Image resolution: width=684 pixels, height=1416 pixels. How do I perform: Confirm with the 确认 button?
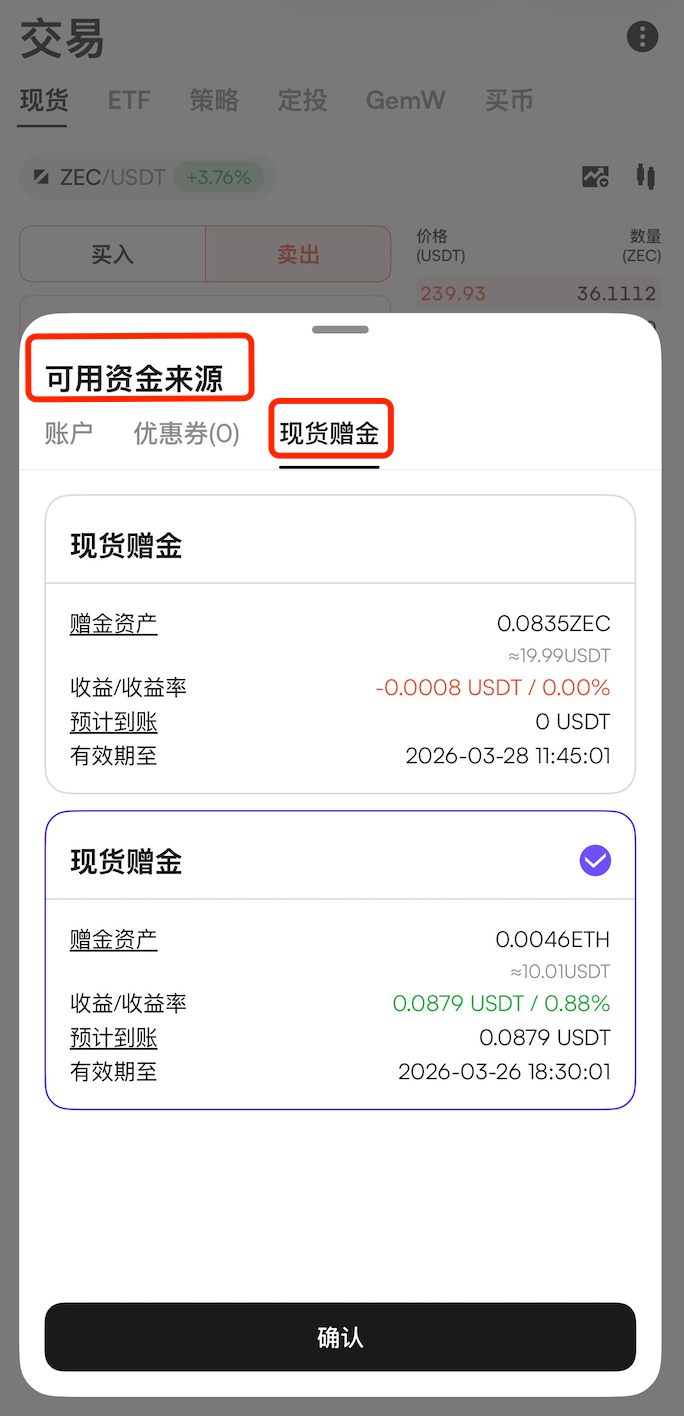(340, 1337)
